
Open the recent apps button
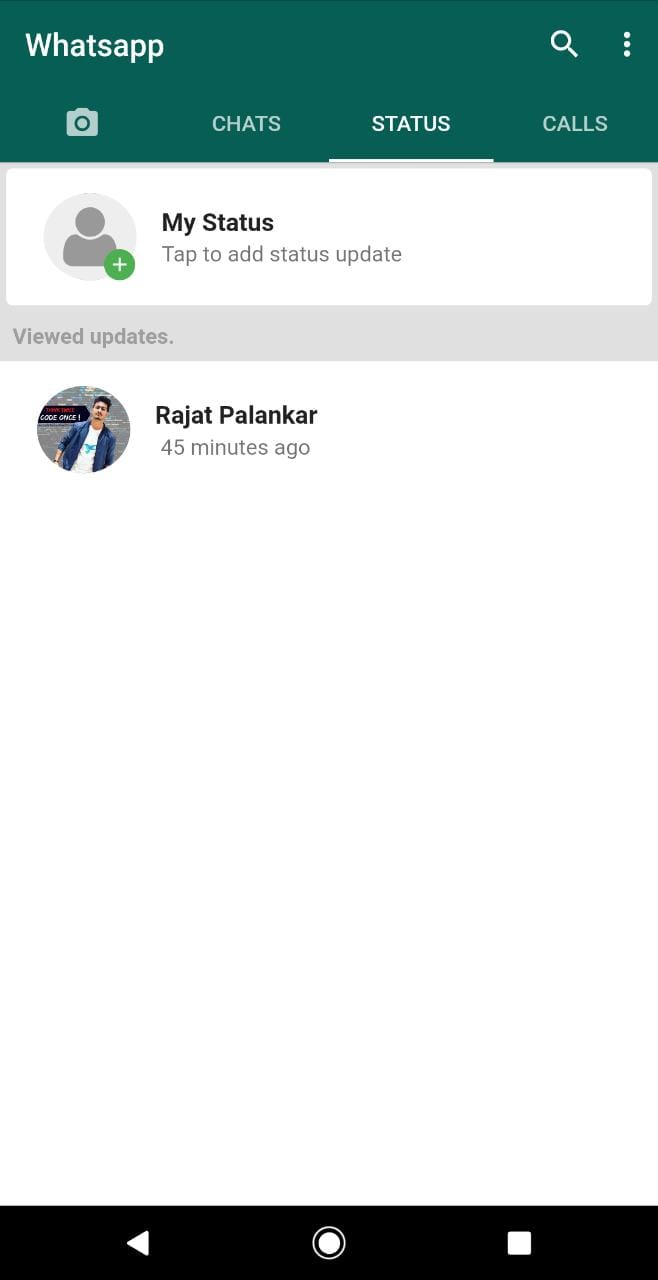(519, 1242)
